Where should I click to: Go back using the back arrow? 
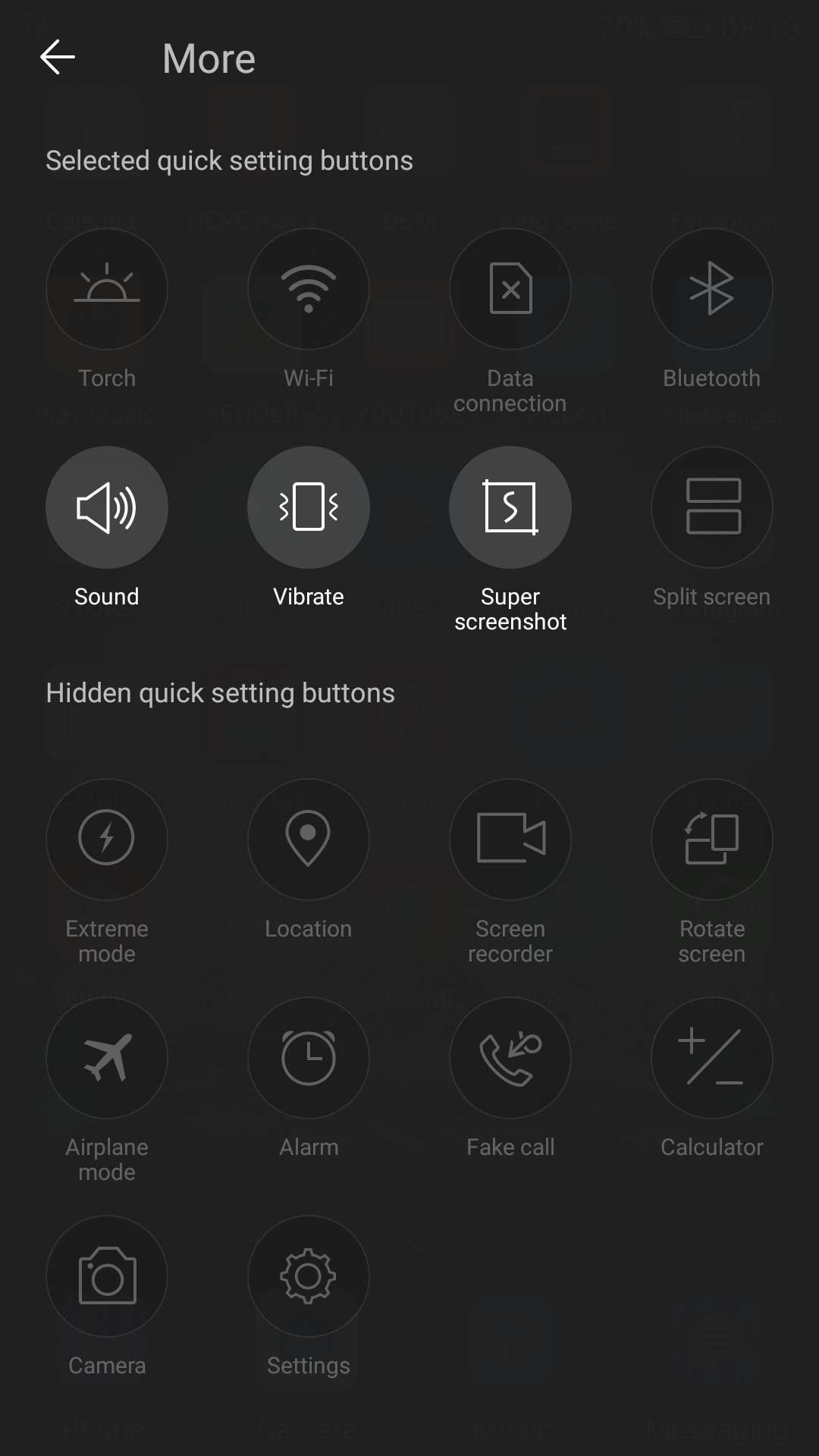58,58
